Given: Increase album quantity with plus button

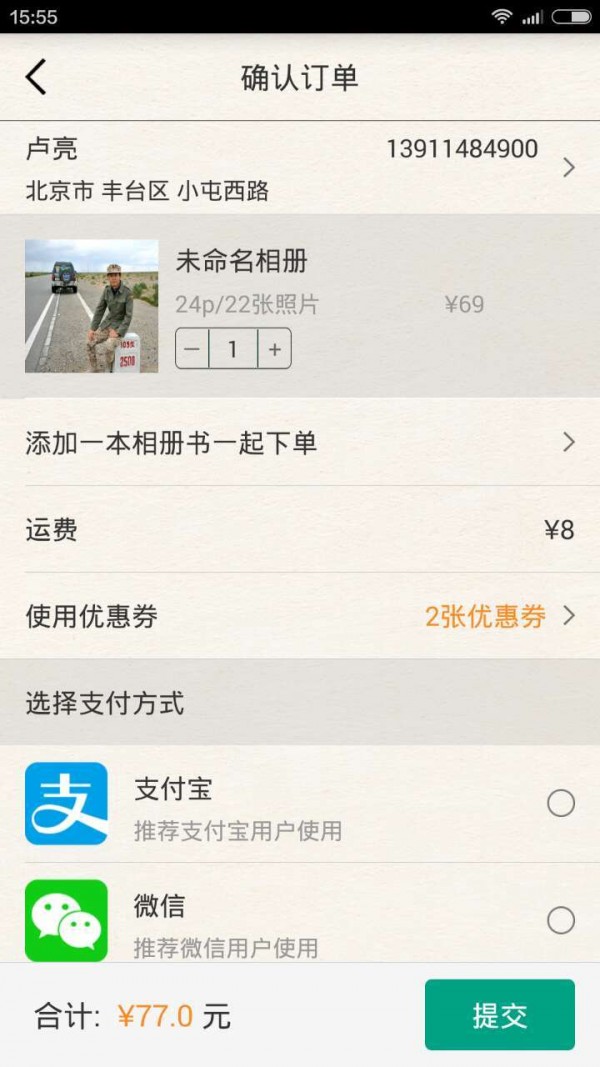Looking at the screenshot, I should coord(274,349).
